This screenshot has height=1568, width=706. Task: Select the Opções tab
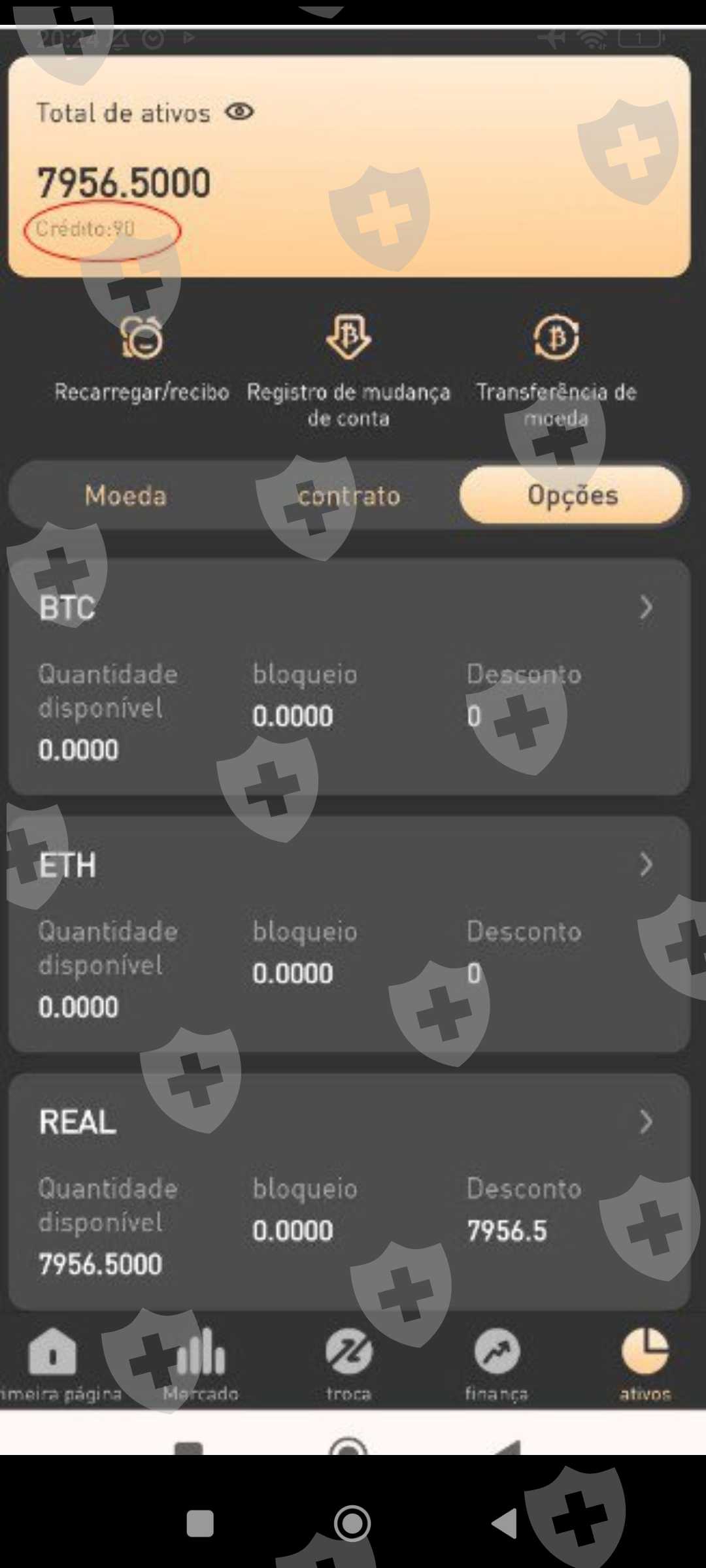tap(572, 495)
